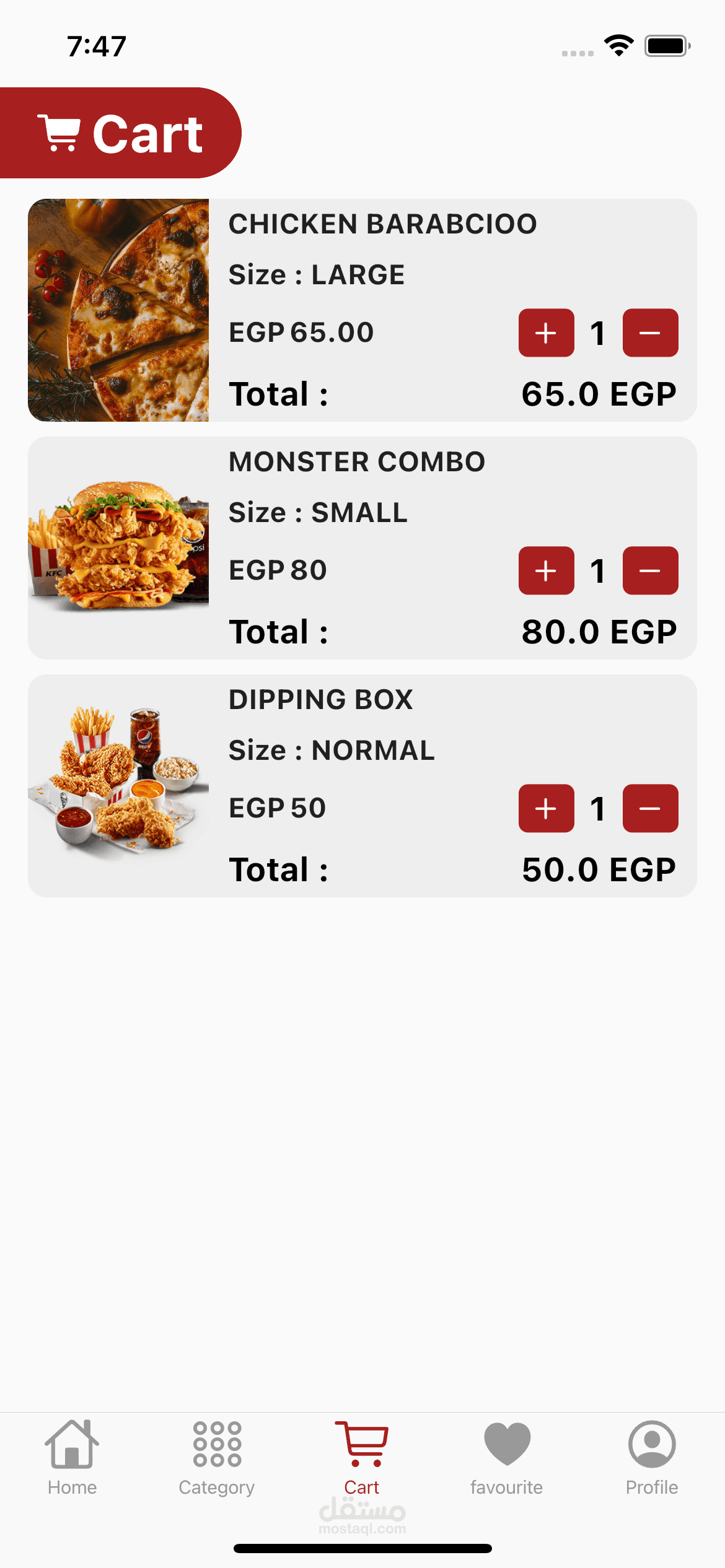Open the Profile tab

(x=652, y=1458)
